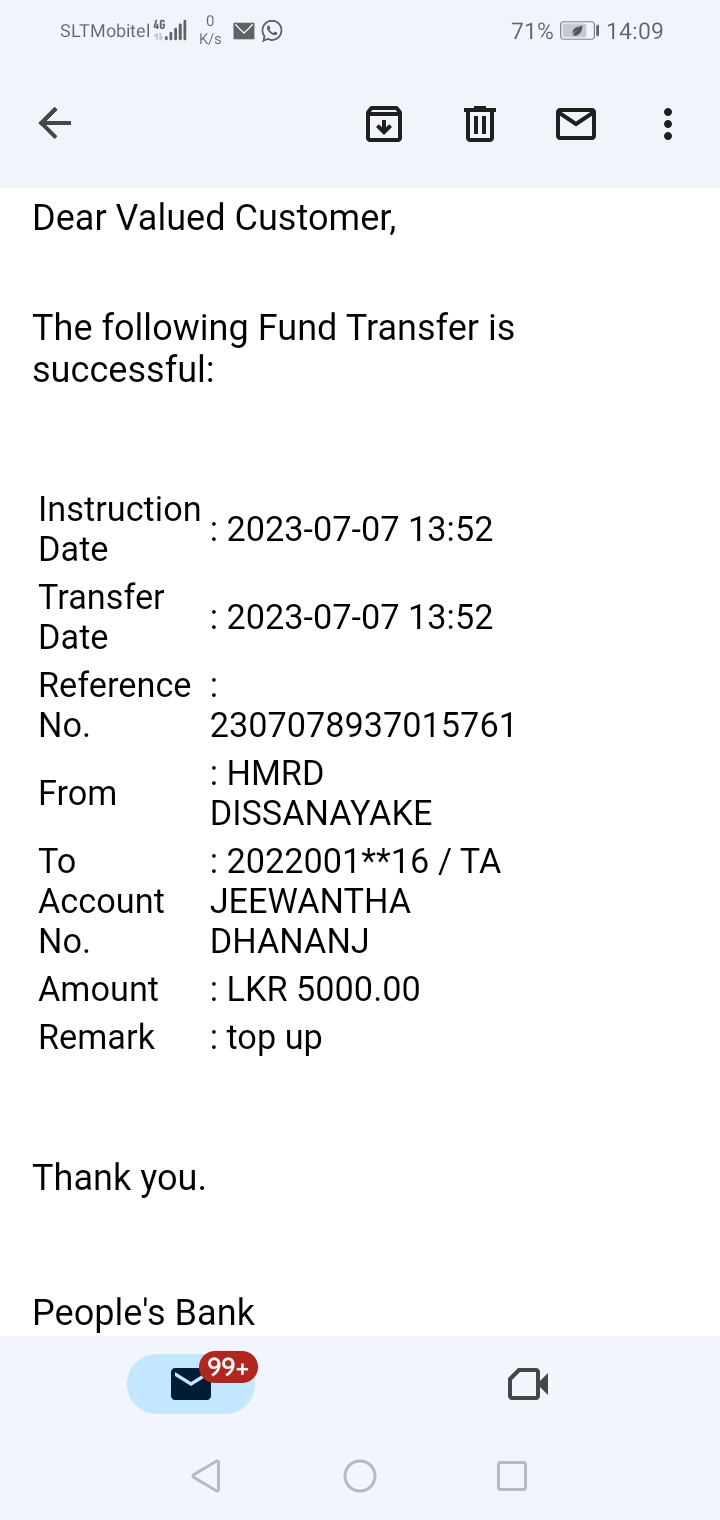Delete this email

480,124
